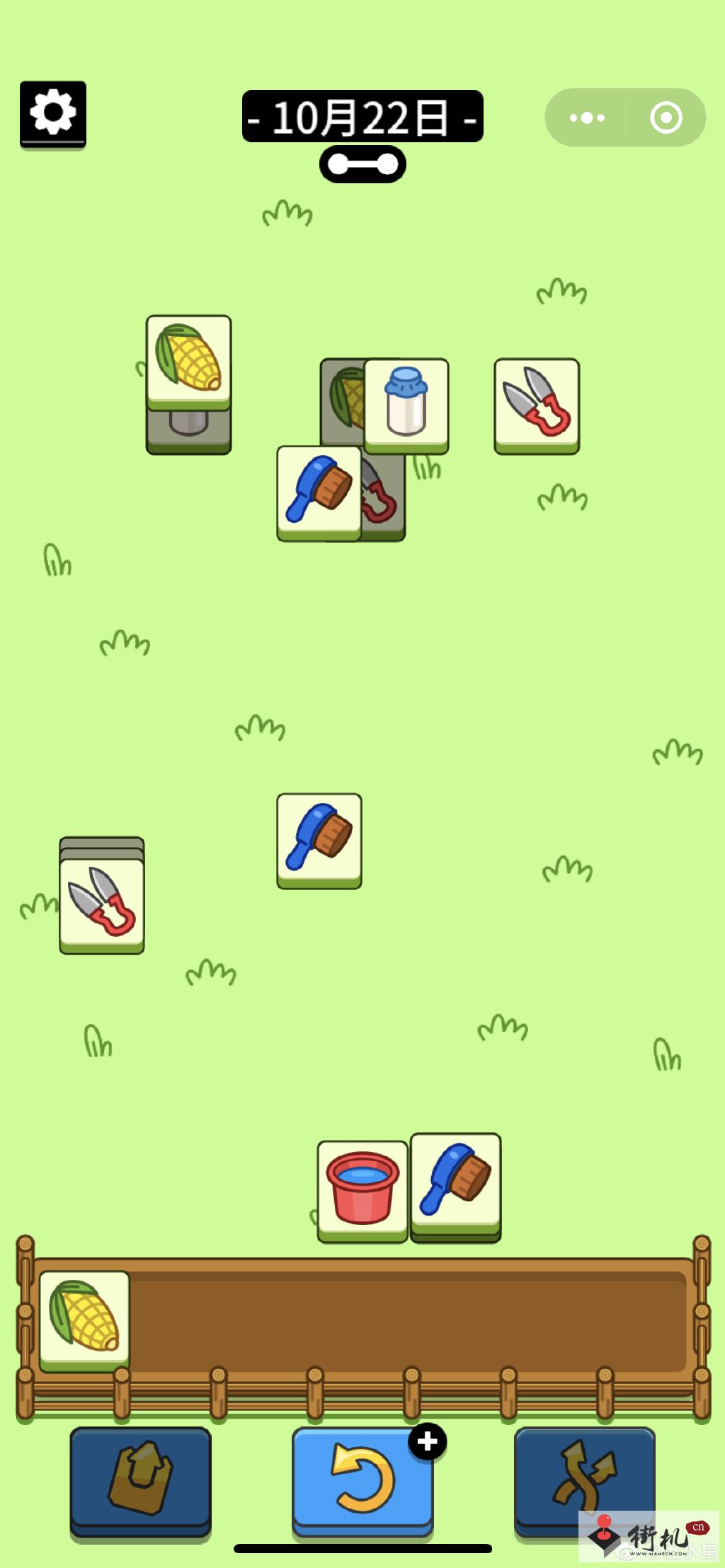Undo the last move
The width and height of the screenshot is (725, 1568).
pyautogui.click(x=362, y=1479)
